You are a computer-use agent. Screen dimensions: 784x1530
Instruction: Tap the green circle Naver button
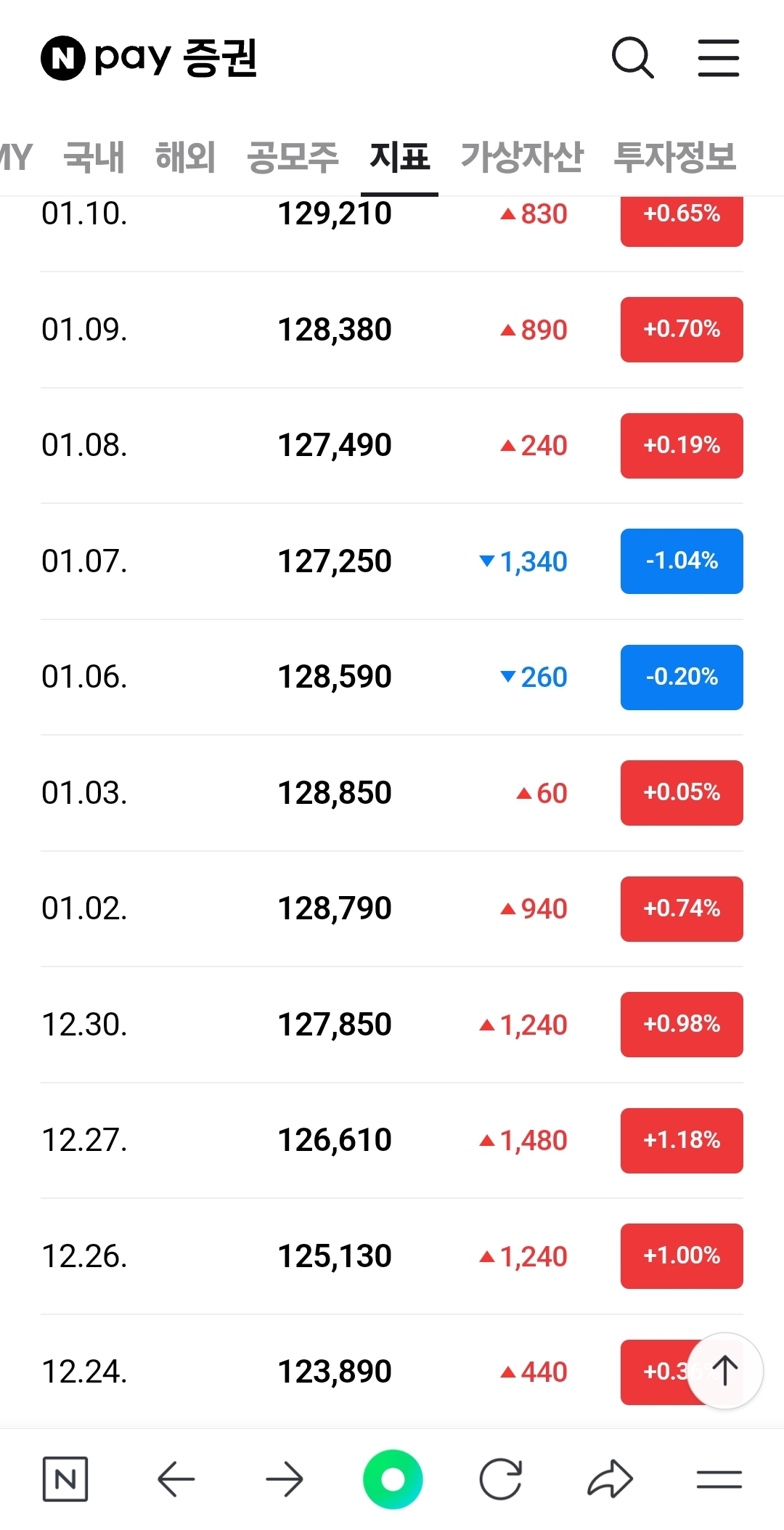click(x=393, y=1479)
